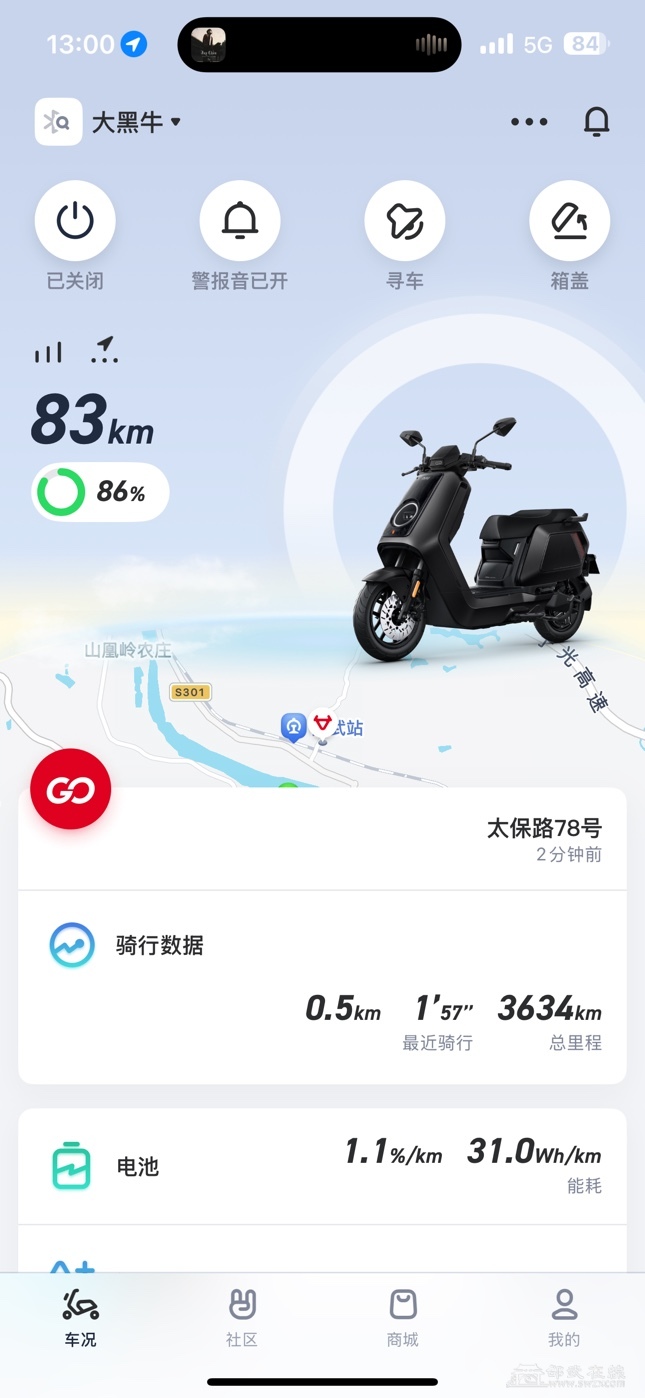Switch to the 我的 tab
645x1398 pixels.
564,1318
